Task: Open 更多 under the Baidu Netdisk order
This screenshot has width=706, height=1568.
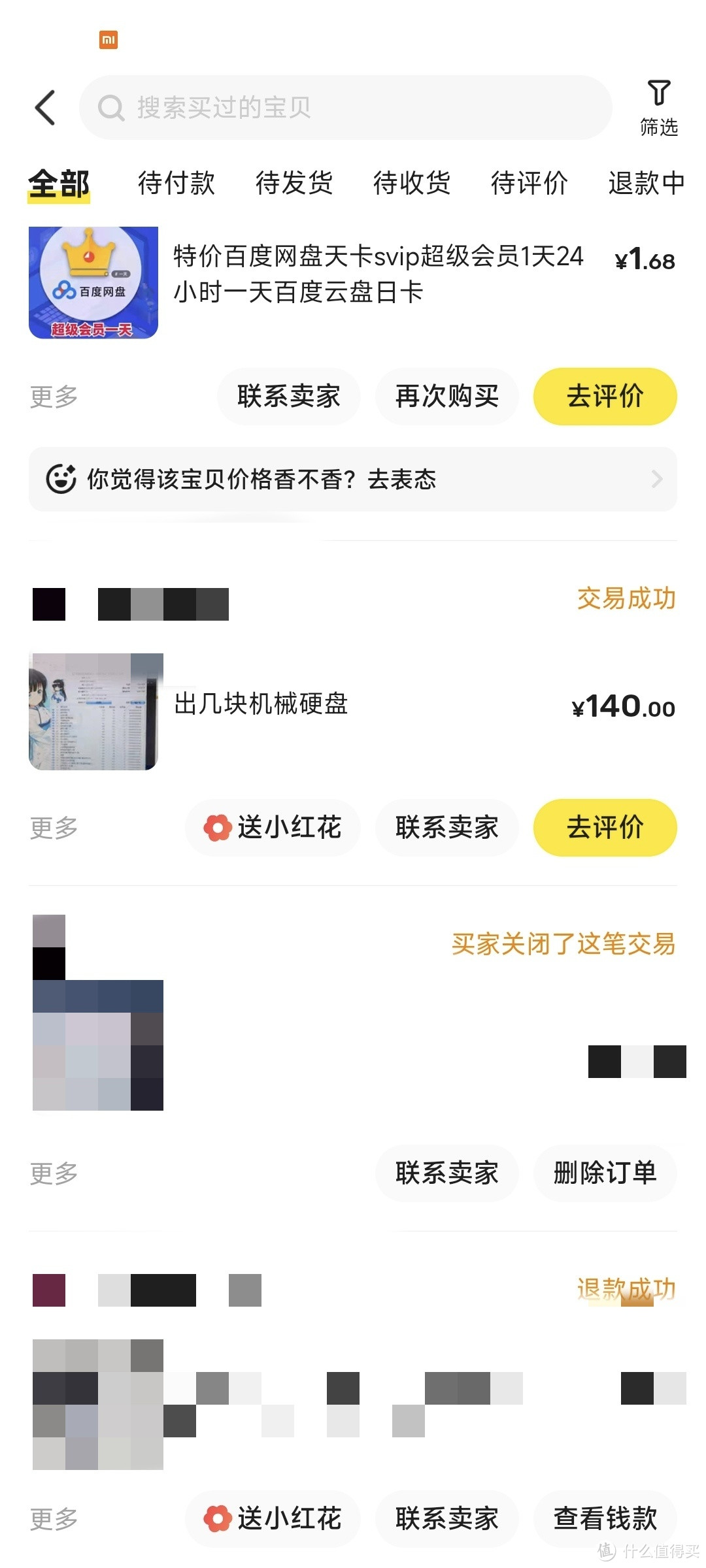Action: click(52, 396)
